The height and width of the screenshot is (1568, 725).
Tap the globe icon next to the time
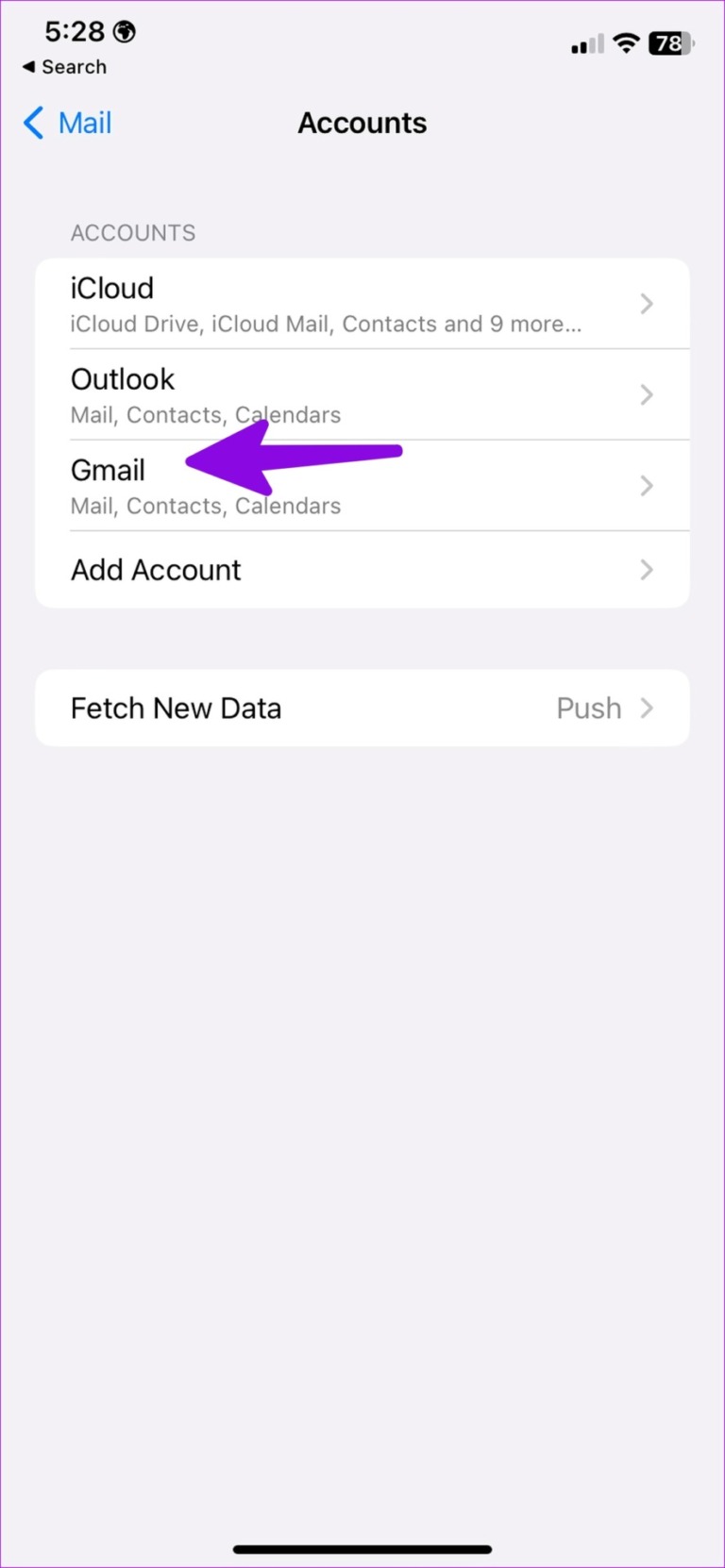pos(124,31)
